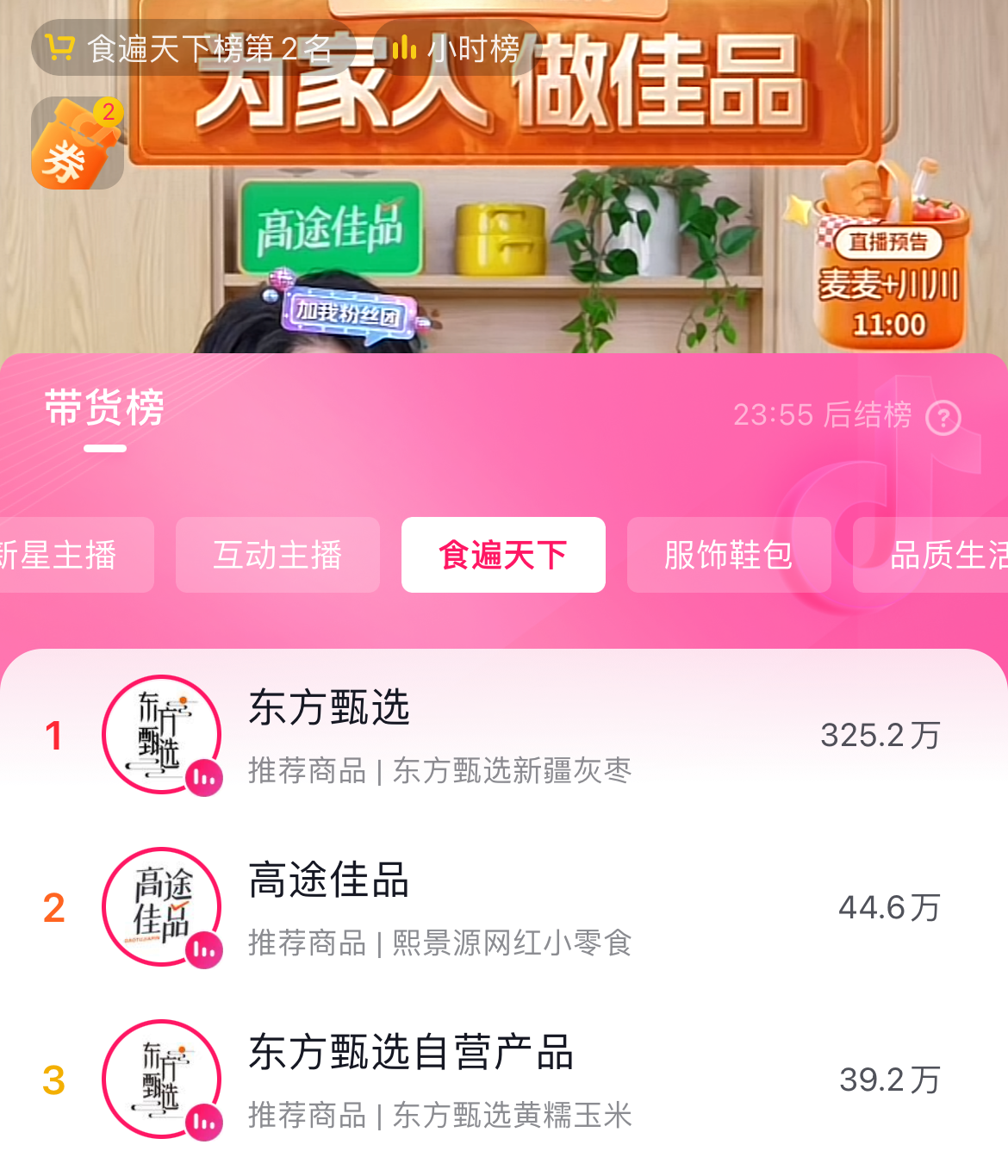
Task: Select the 食遍天下 category chip
Action: [503, 555]
